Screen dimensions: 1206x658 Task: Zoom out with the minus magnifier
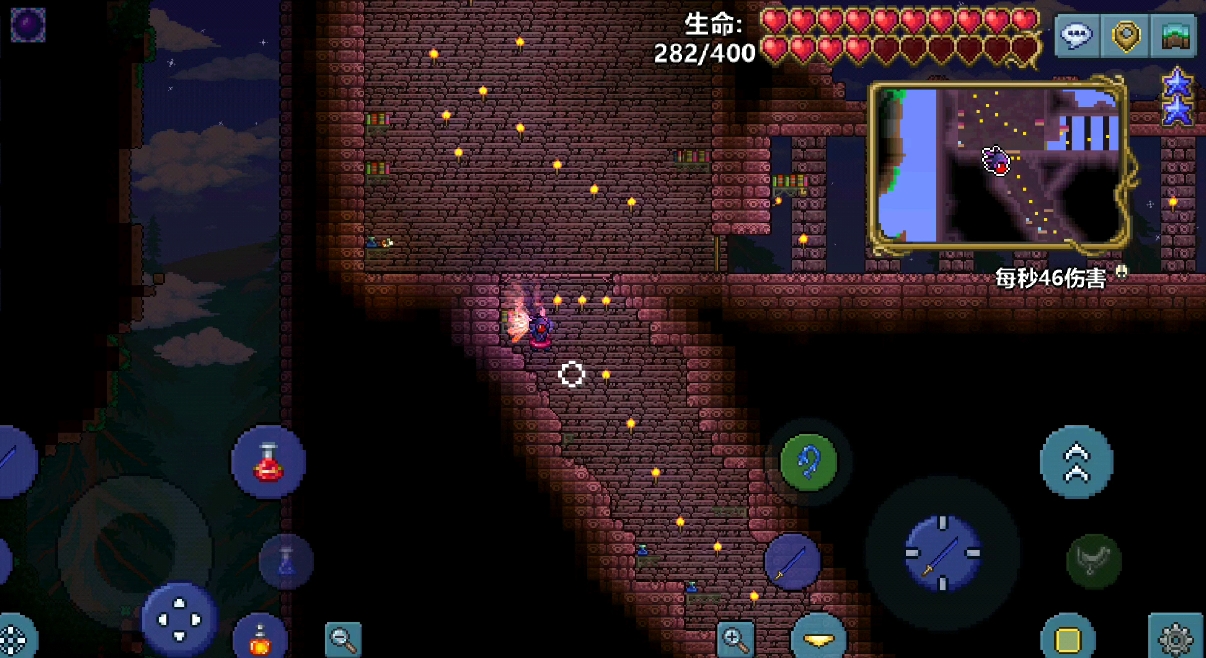(x=343, y=639)
